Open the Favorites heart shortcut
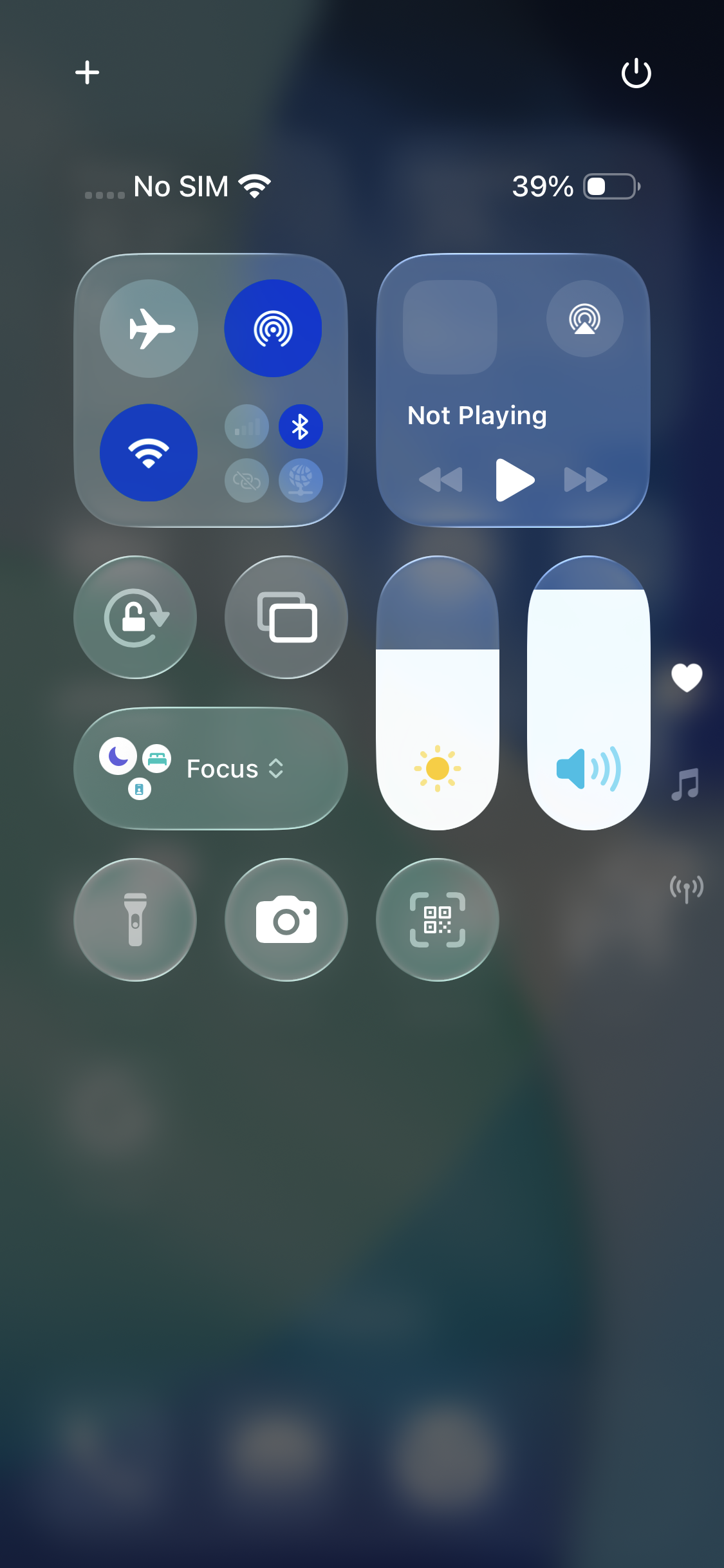 click(x=686, y=677)
